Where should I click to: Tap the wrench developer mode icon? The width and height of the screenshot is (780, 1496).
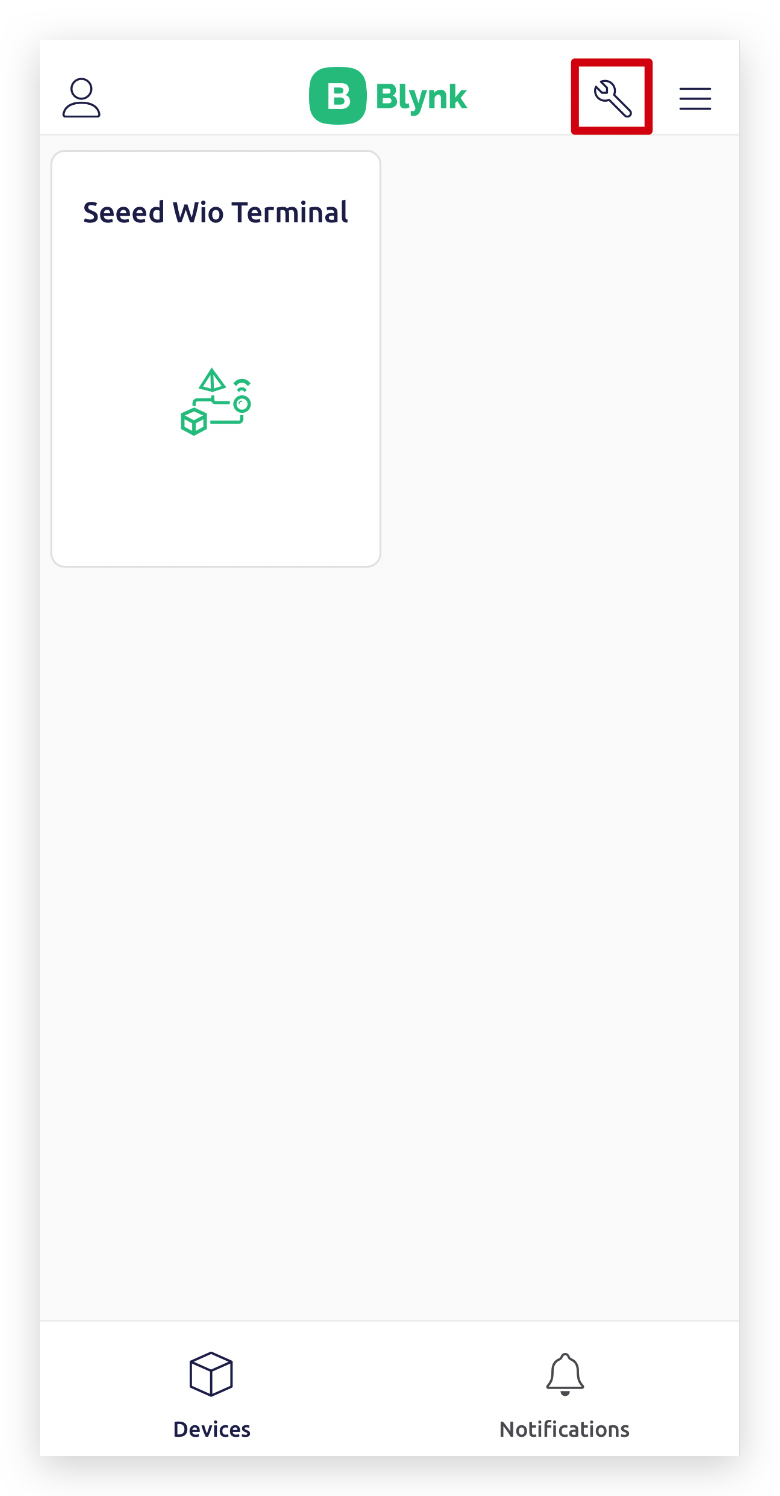click(612, 98)
